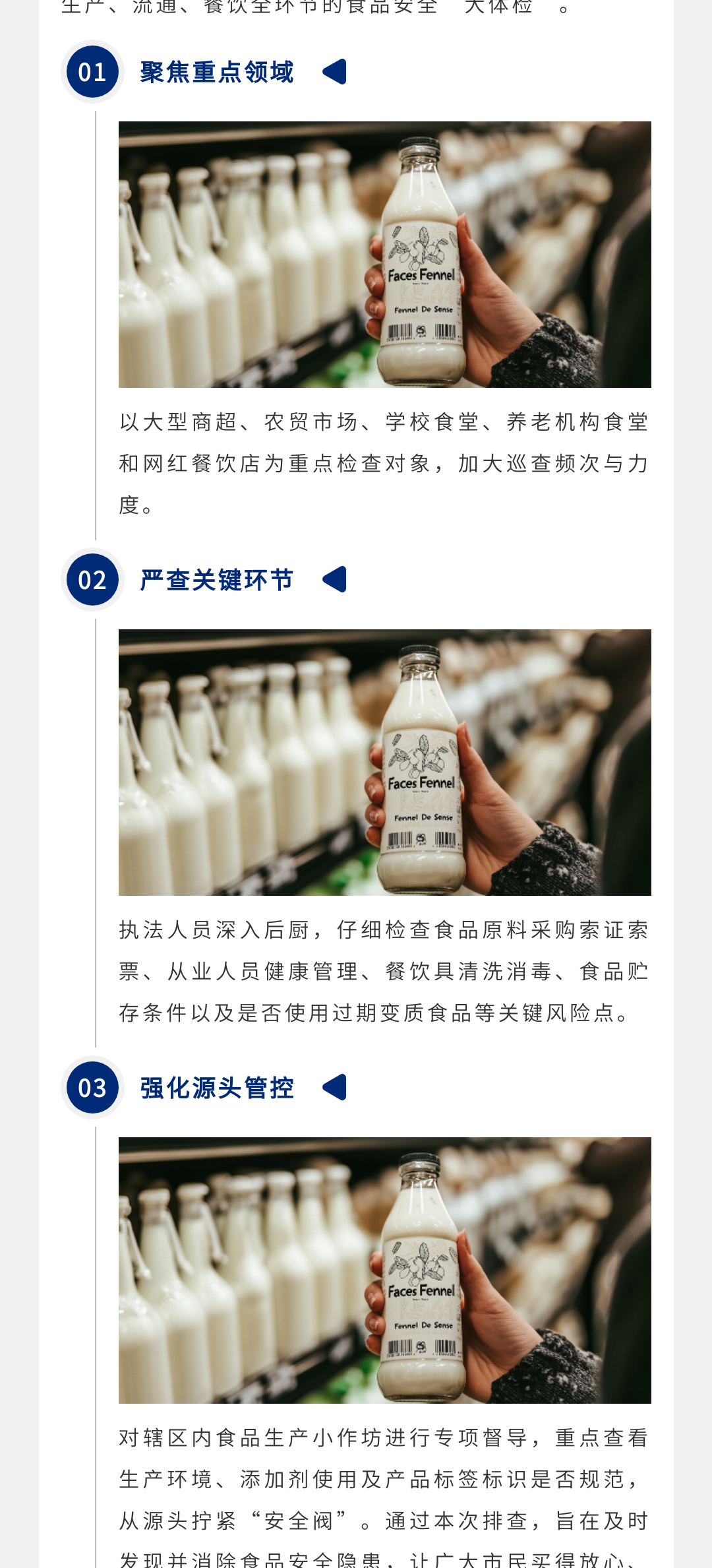Open the photo under 聚焦重点领域 section
Image resolution: width=712 pixels, height=1568 pixels.
click(384, 255)
